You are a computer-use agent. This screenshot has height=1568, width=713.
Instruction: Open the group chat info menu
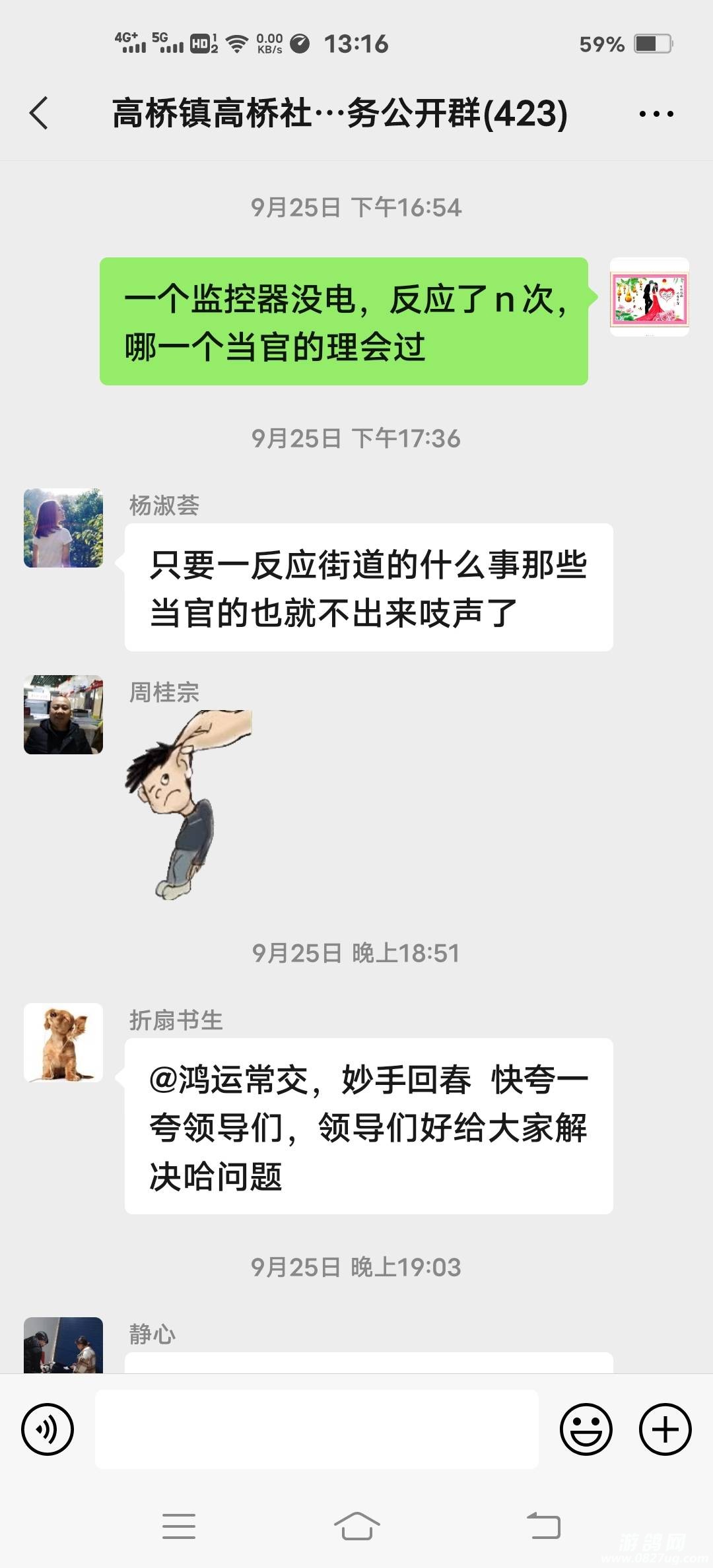(656, 114)
